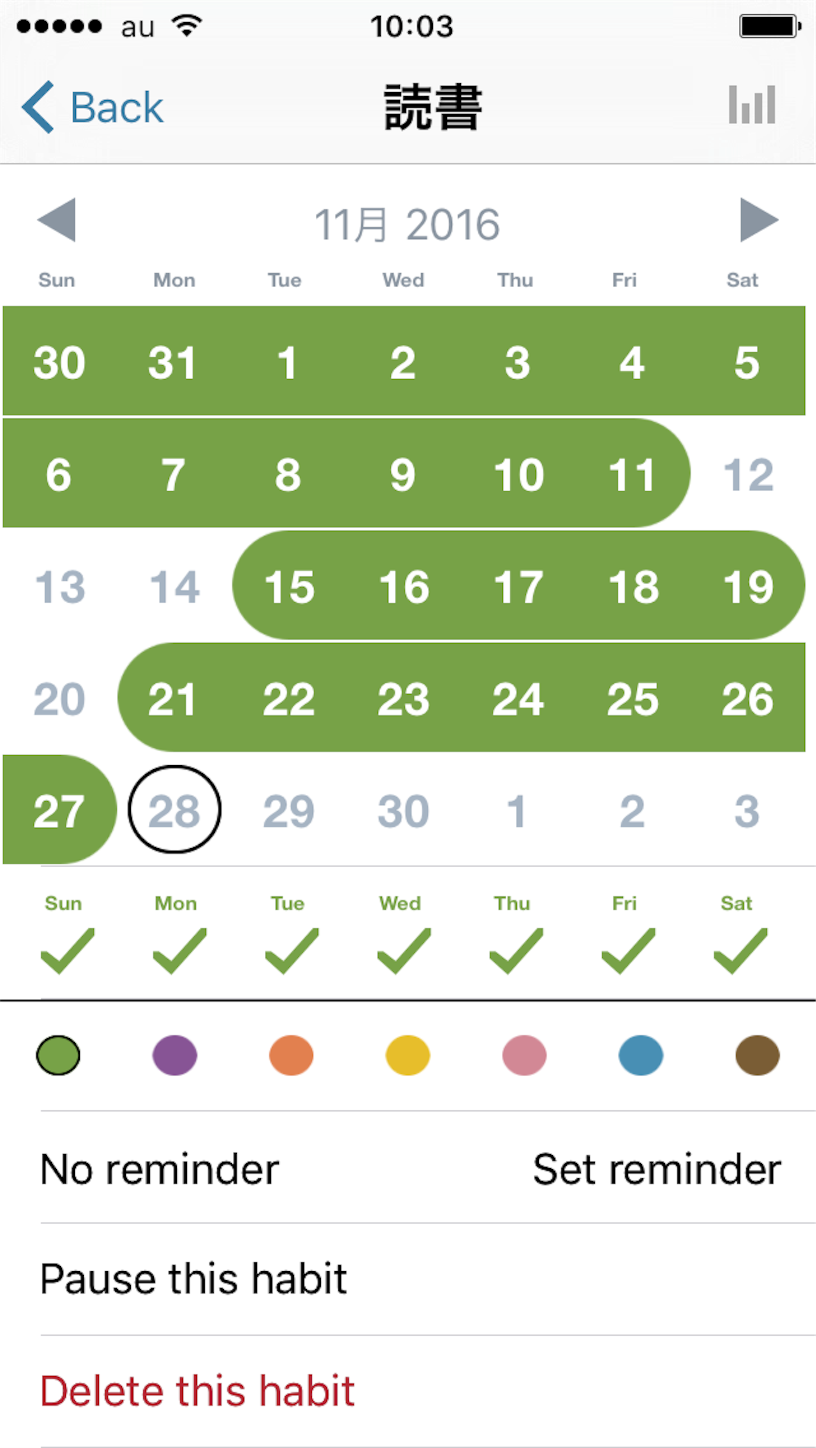Viewport: 816px width, 1448px height.
Task: Go to the previous month
Action: pyautogui.click(x=56, y=220)
